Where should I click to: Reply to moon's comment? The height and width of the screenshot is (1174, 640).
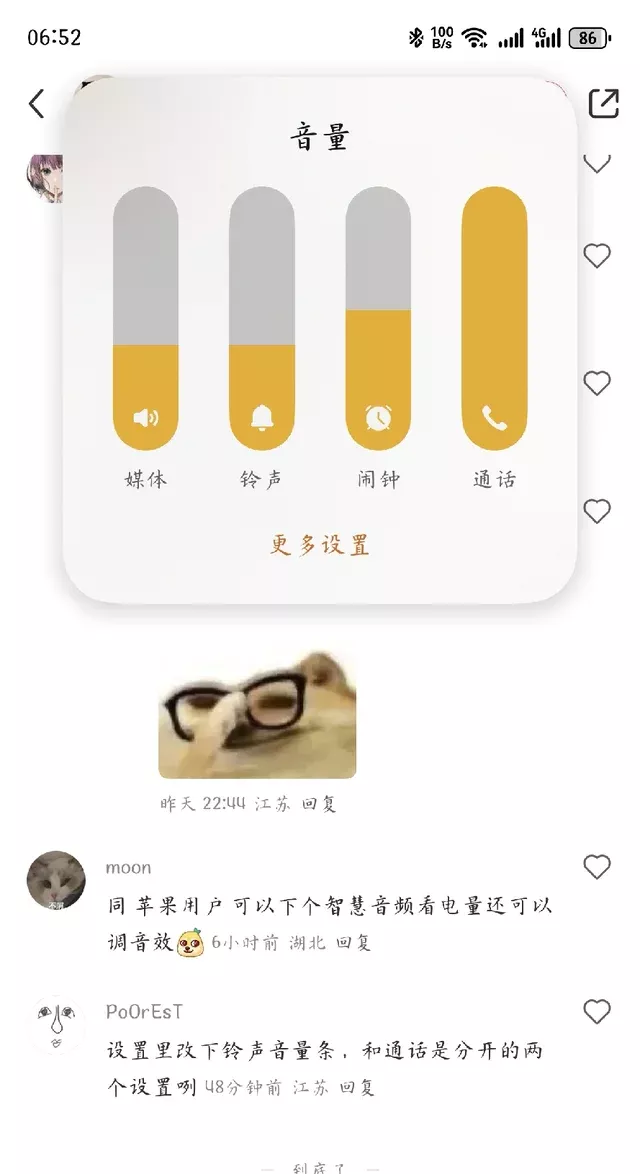coord(353,942)
